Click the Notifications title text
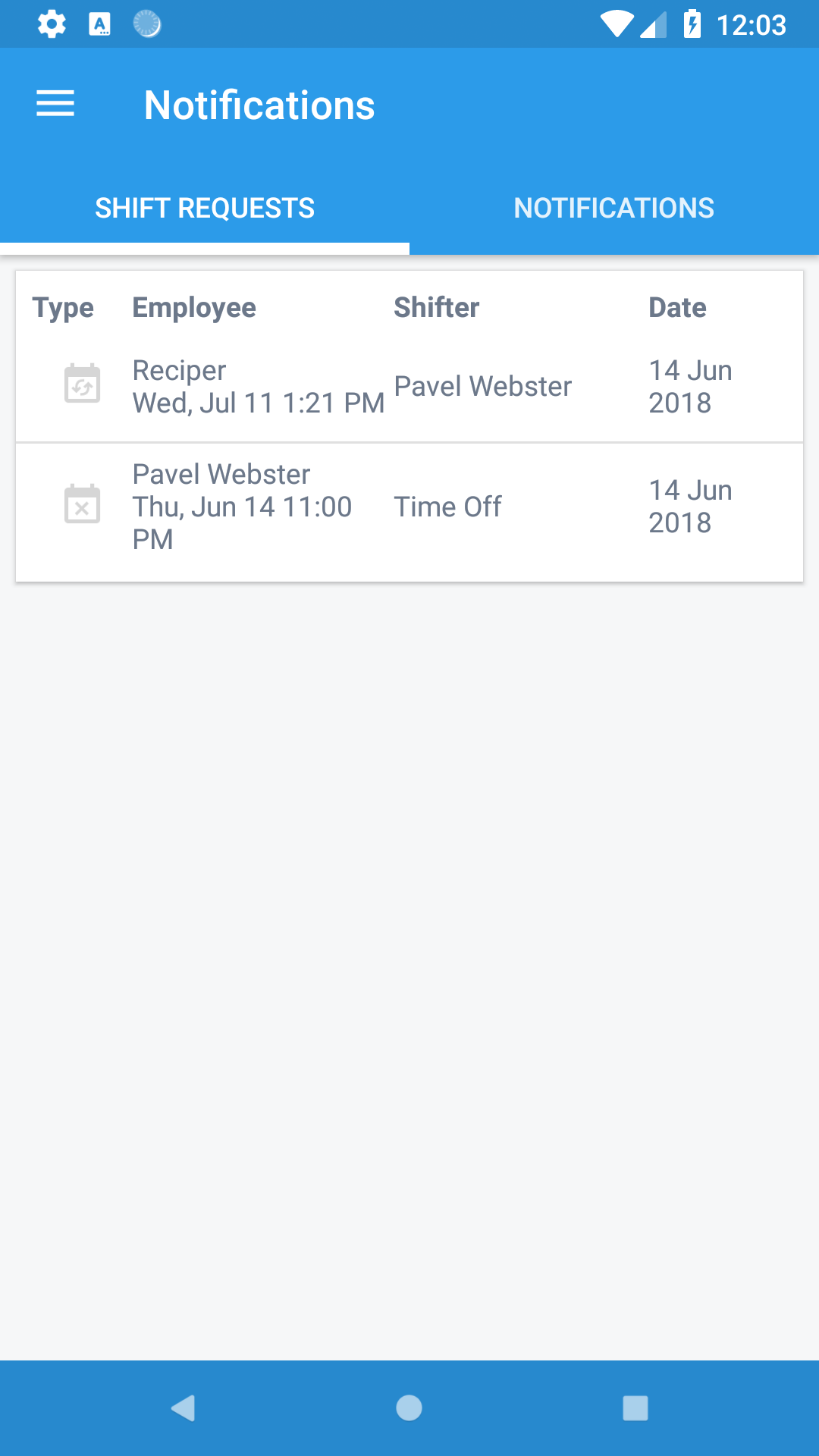The width and height of the screenshot is (819, 1456). [259, 105]
